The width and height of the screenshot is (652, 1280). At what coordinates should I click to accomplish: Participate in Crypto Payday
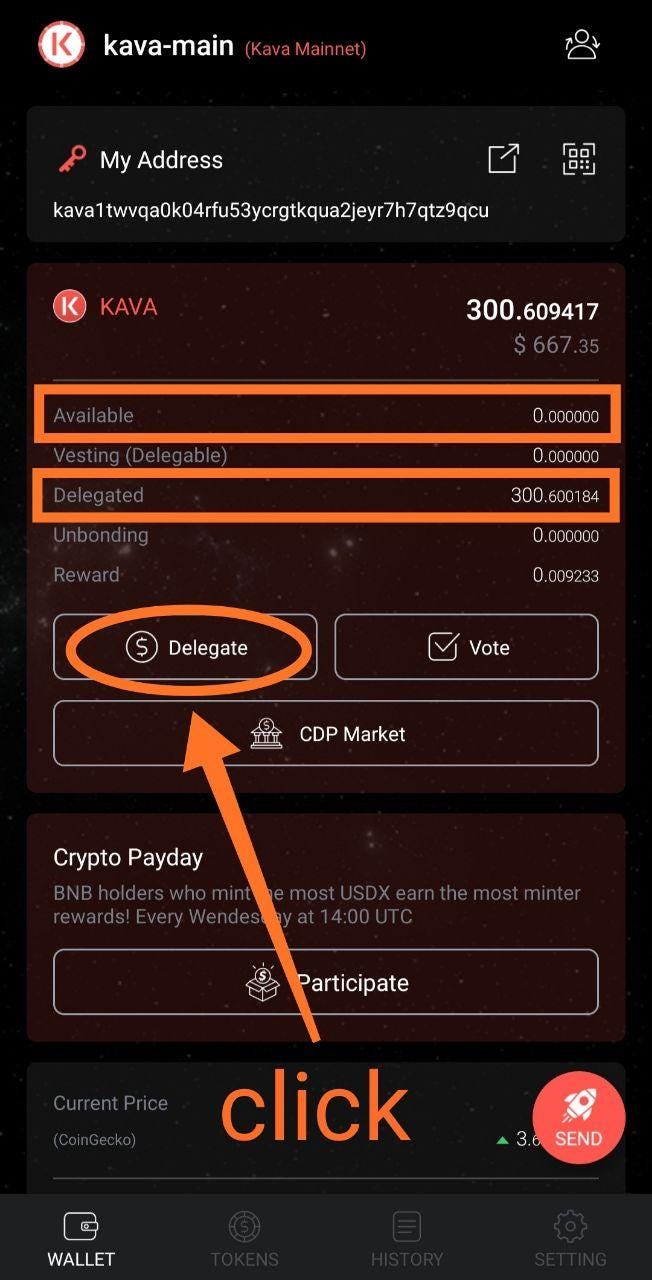tap(326, 983)
